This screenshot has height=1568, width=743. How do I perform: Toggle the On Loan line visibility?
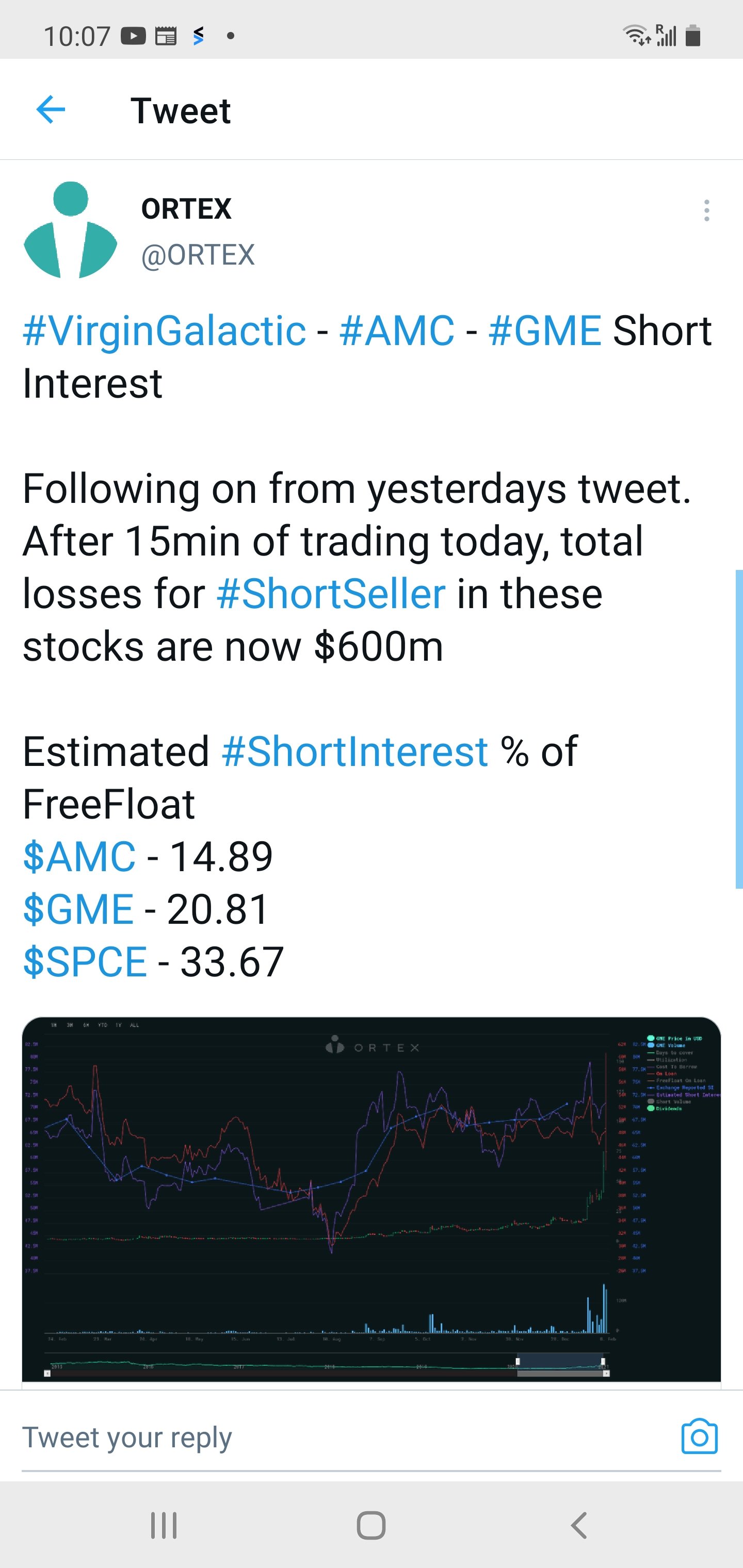click(667, 1074)
